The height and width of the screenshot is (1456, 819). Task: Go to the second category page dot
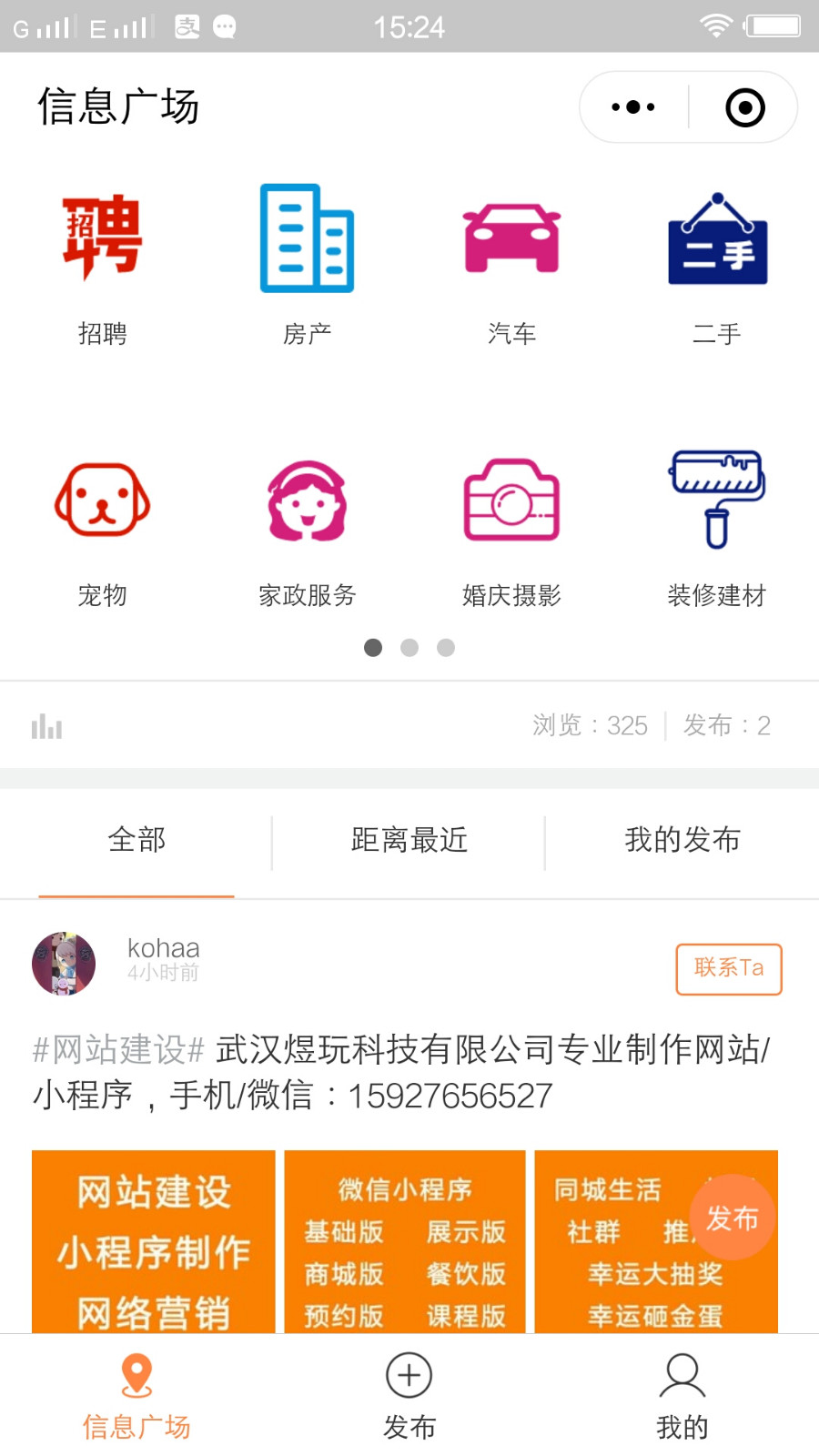coord(409,647)
